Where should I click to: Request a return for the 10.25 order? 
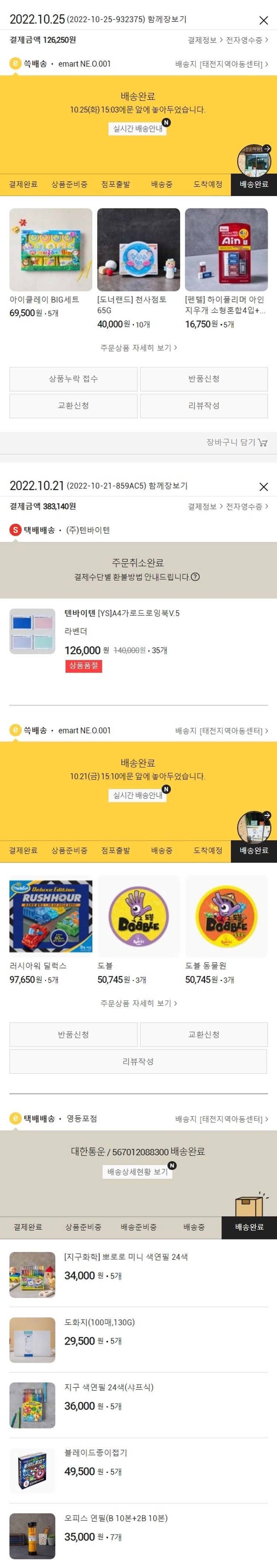tap(204, 379)
